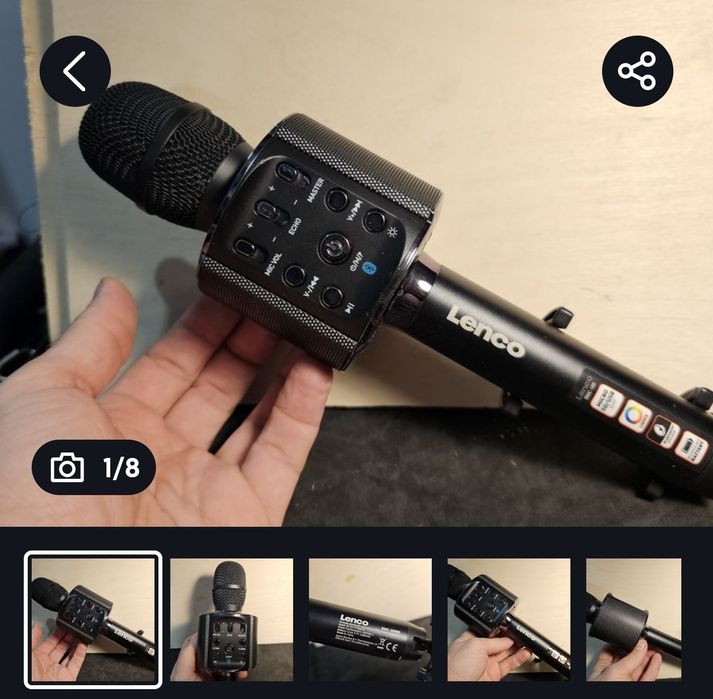Select the first thumbnail with hand holding microphone
Image resolution: width=713 pixels, height=699 pixels.
(x=93, y=620)
